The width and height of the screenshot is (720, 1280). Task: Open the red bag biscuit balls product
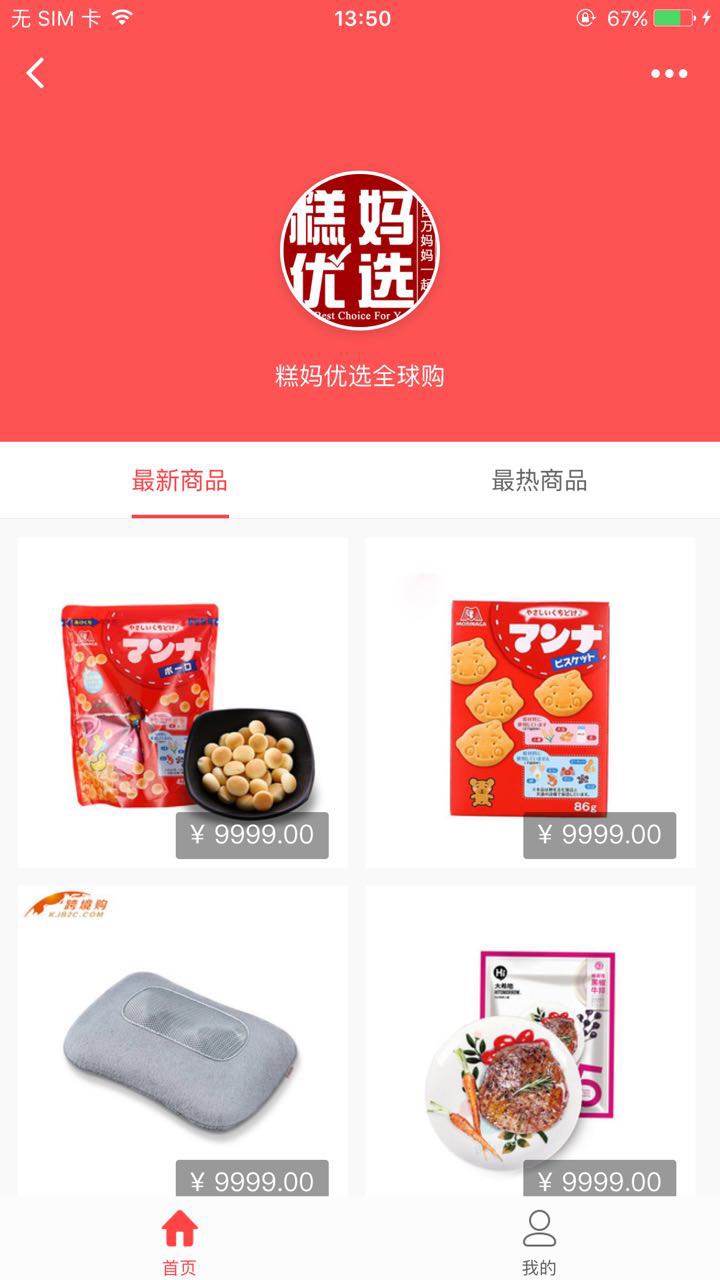(183, 702)
